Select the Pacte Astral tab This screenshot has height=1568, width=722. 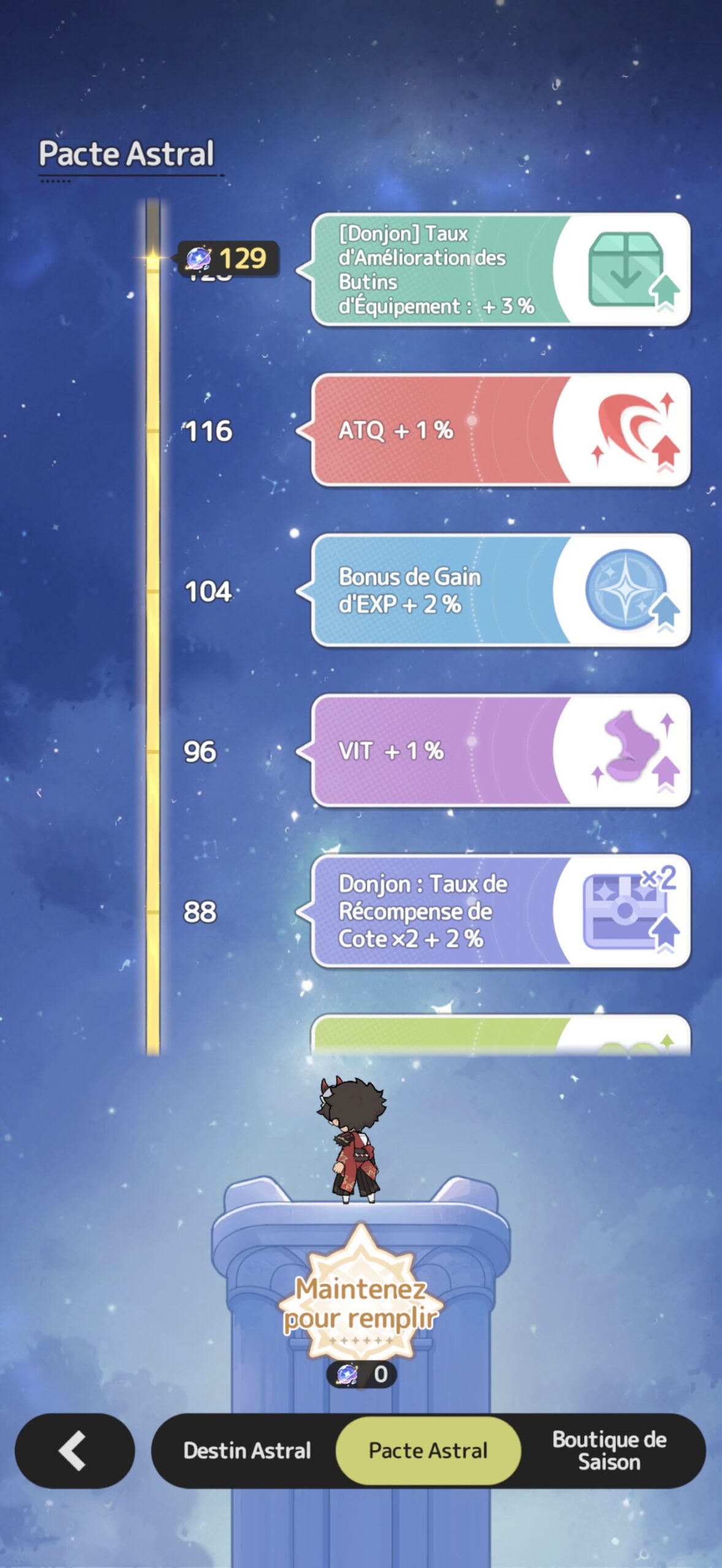coord(428,1450)
